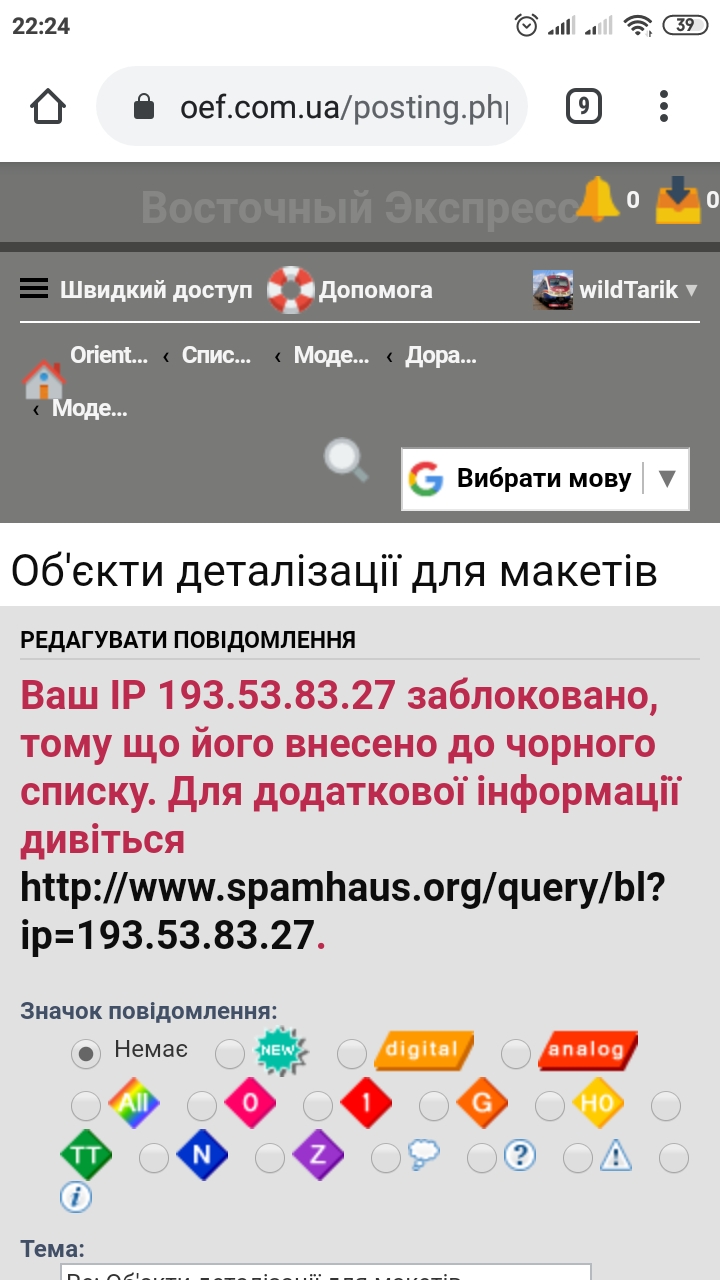Open the Допомога help link

pyautogui.click(x=350, y=290)
